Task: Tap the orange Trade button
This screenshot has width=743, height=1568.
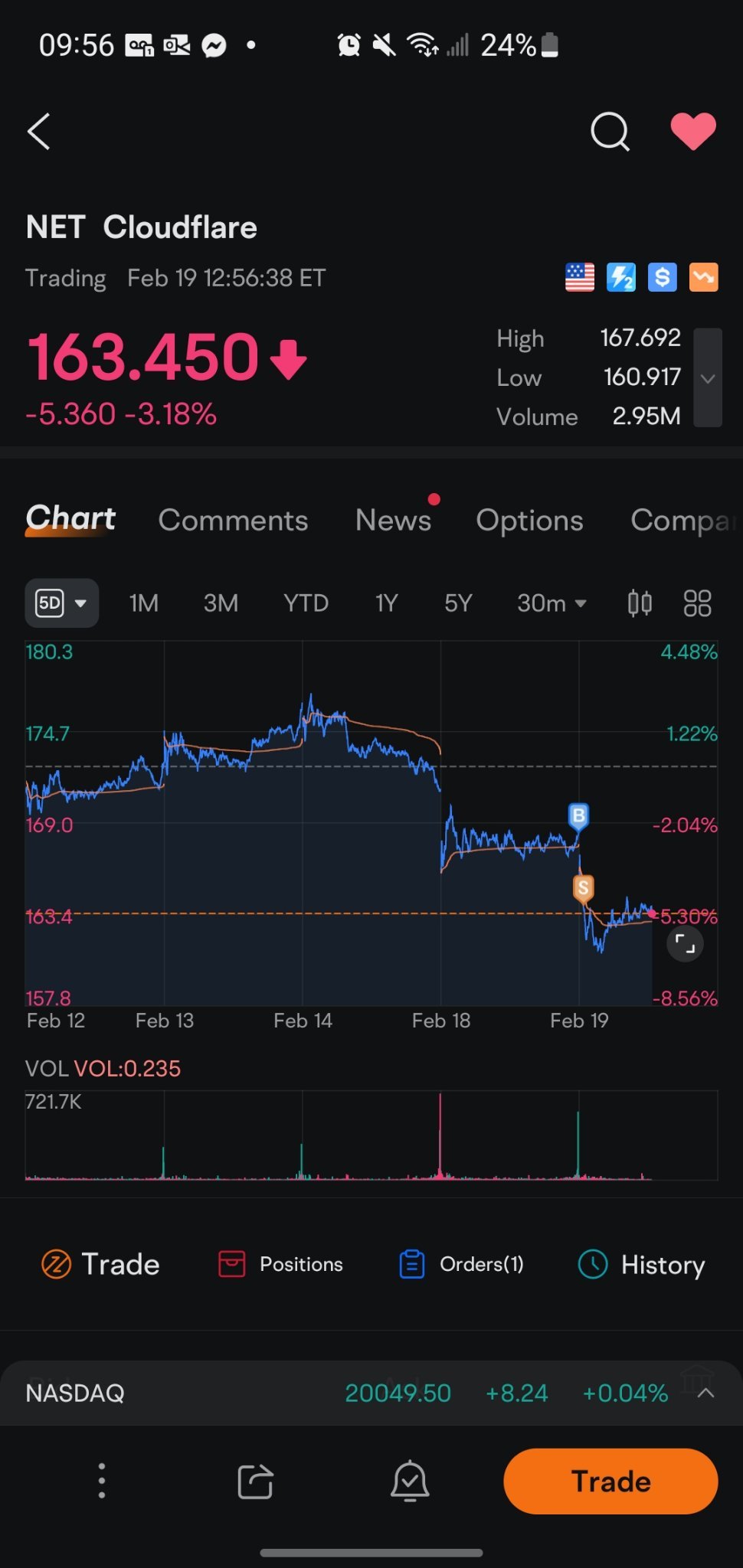Action: point(610,1481)
